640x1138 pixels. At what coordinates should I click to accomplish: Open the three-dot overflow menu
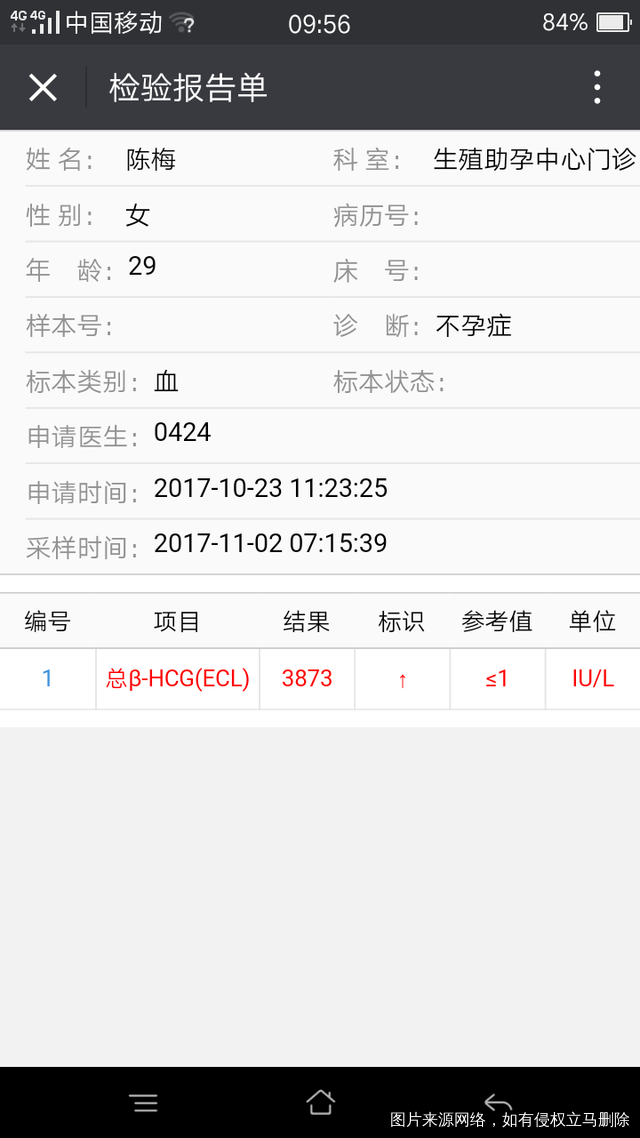coord(597,88)
